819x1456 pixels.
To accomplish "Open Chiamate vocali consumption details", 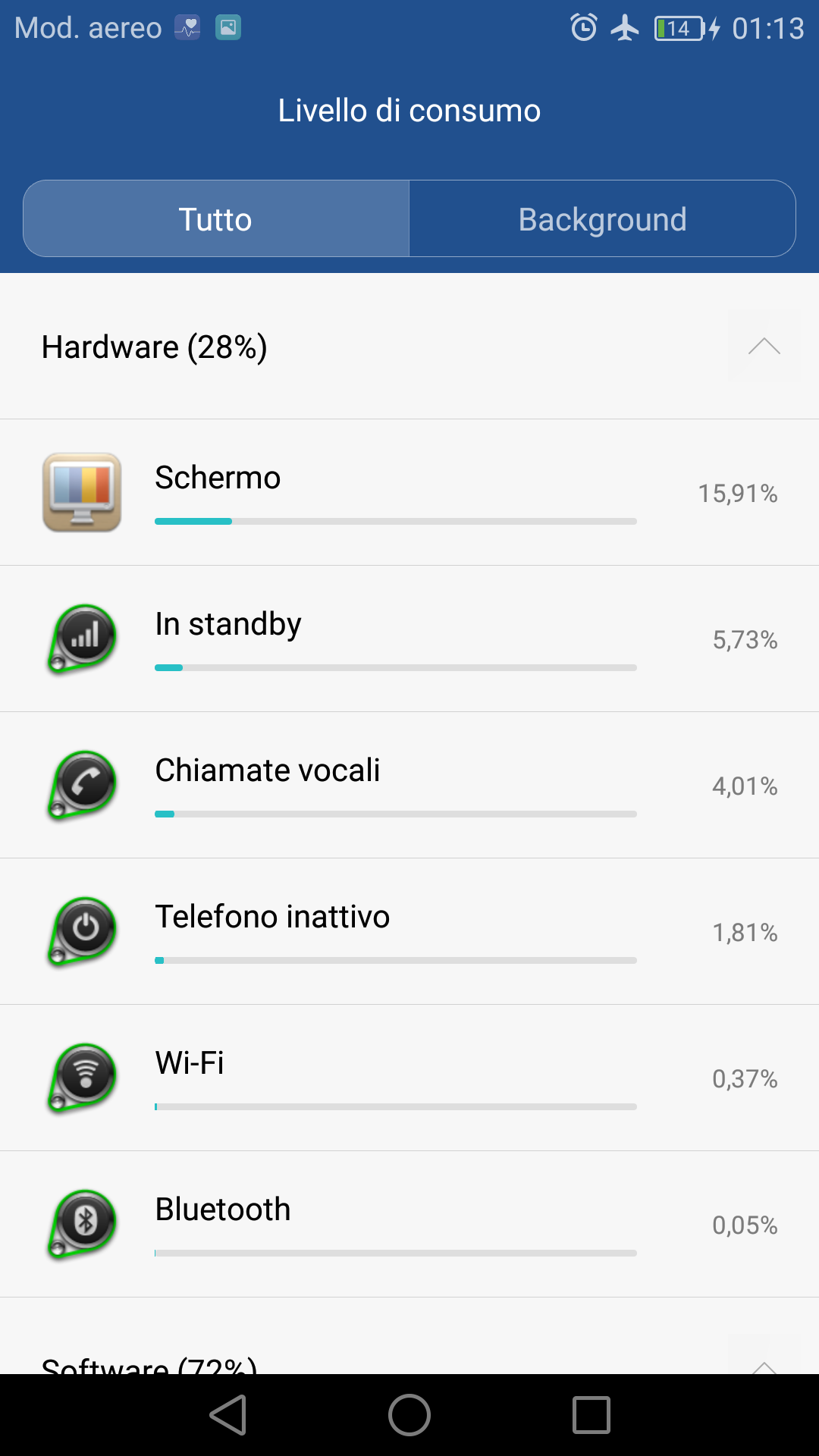I will pos(409,786).
